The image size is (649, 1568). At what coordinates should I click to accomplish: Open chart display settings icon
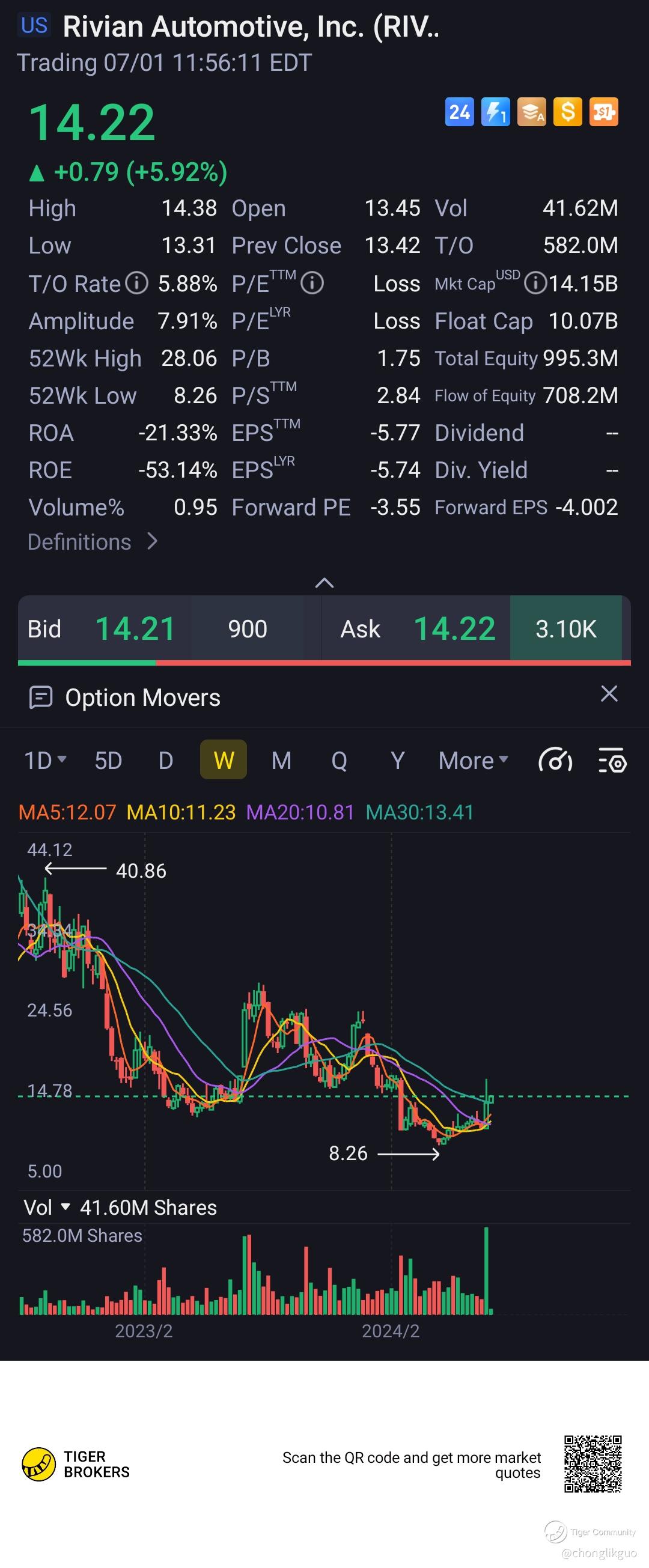pos(612,761)
